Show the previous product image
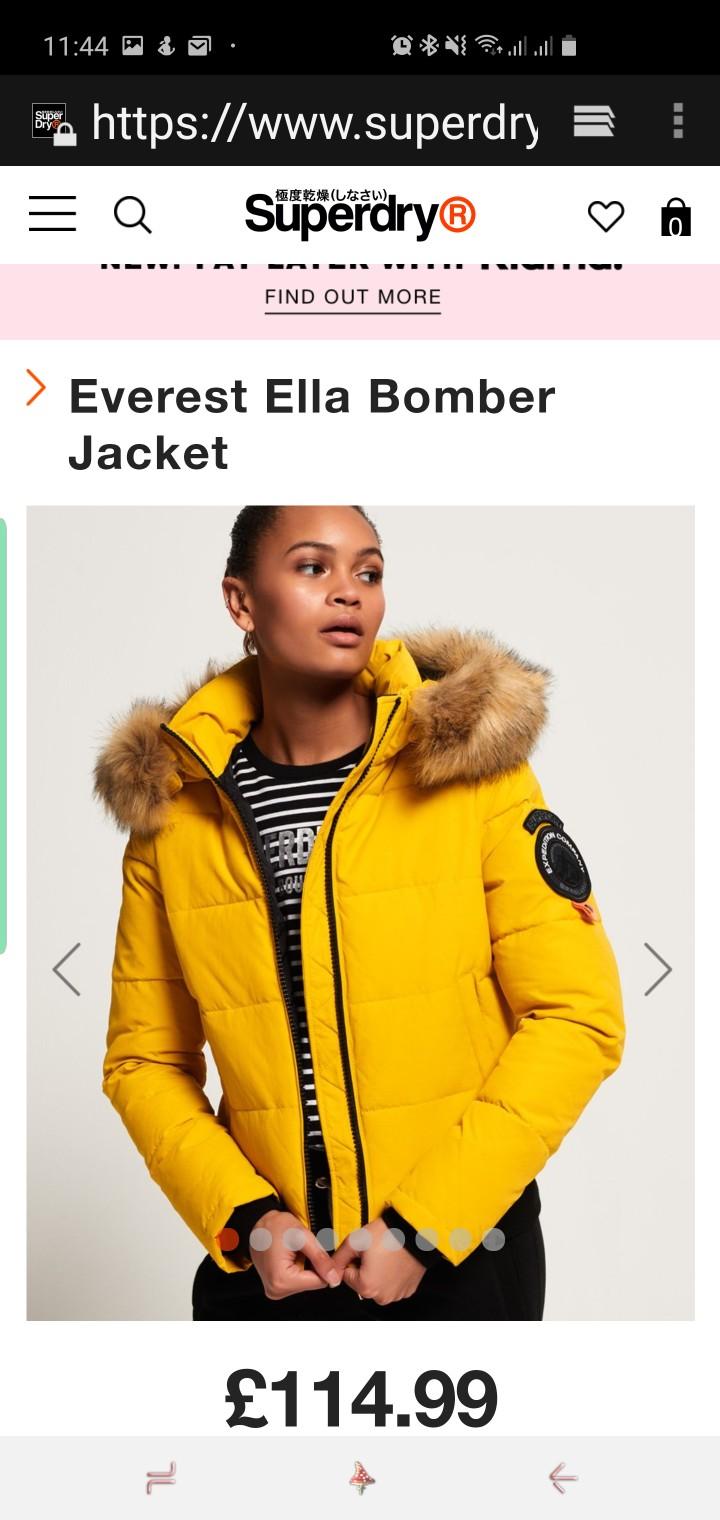The height and width of the screenshot is (1520, 720). pos(67,969)
